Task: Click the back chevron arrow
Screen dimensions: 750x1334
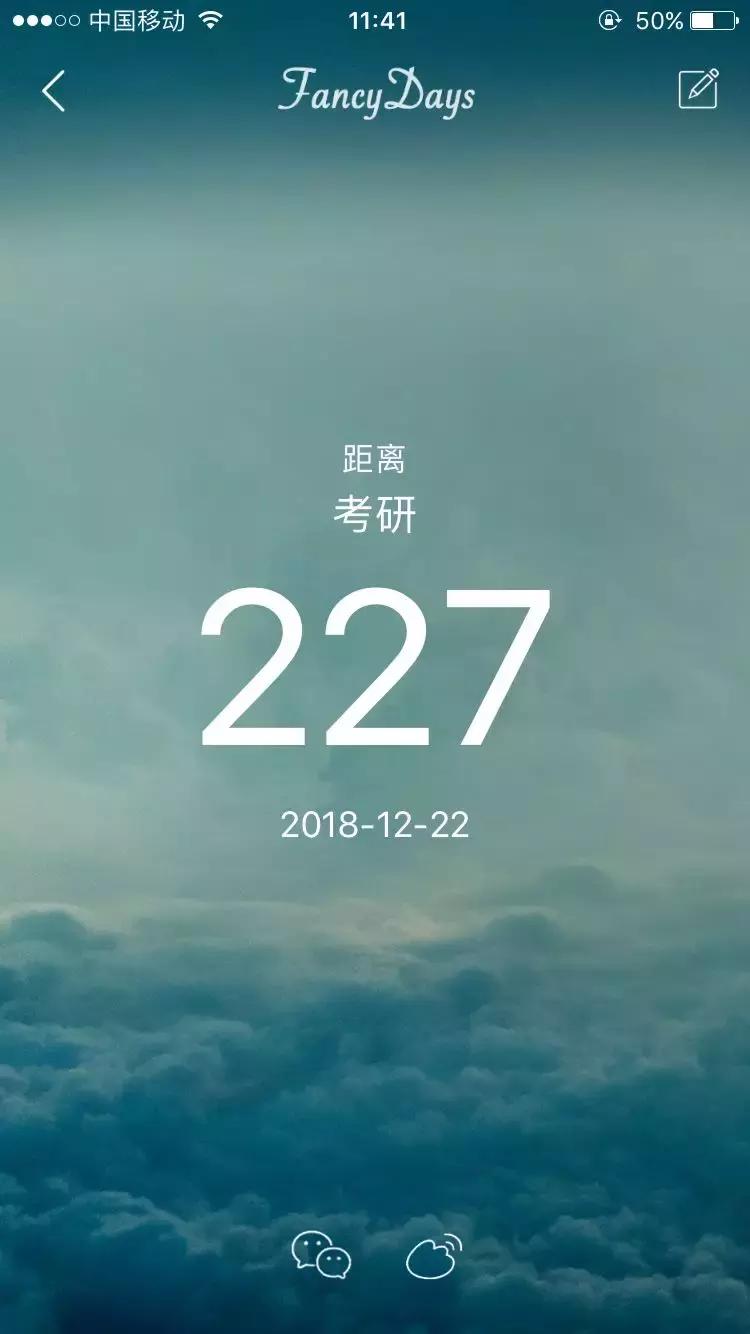Action: [x=52, y=90]
